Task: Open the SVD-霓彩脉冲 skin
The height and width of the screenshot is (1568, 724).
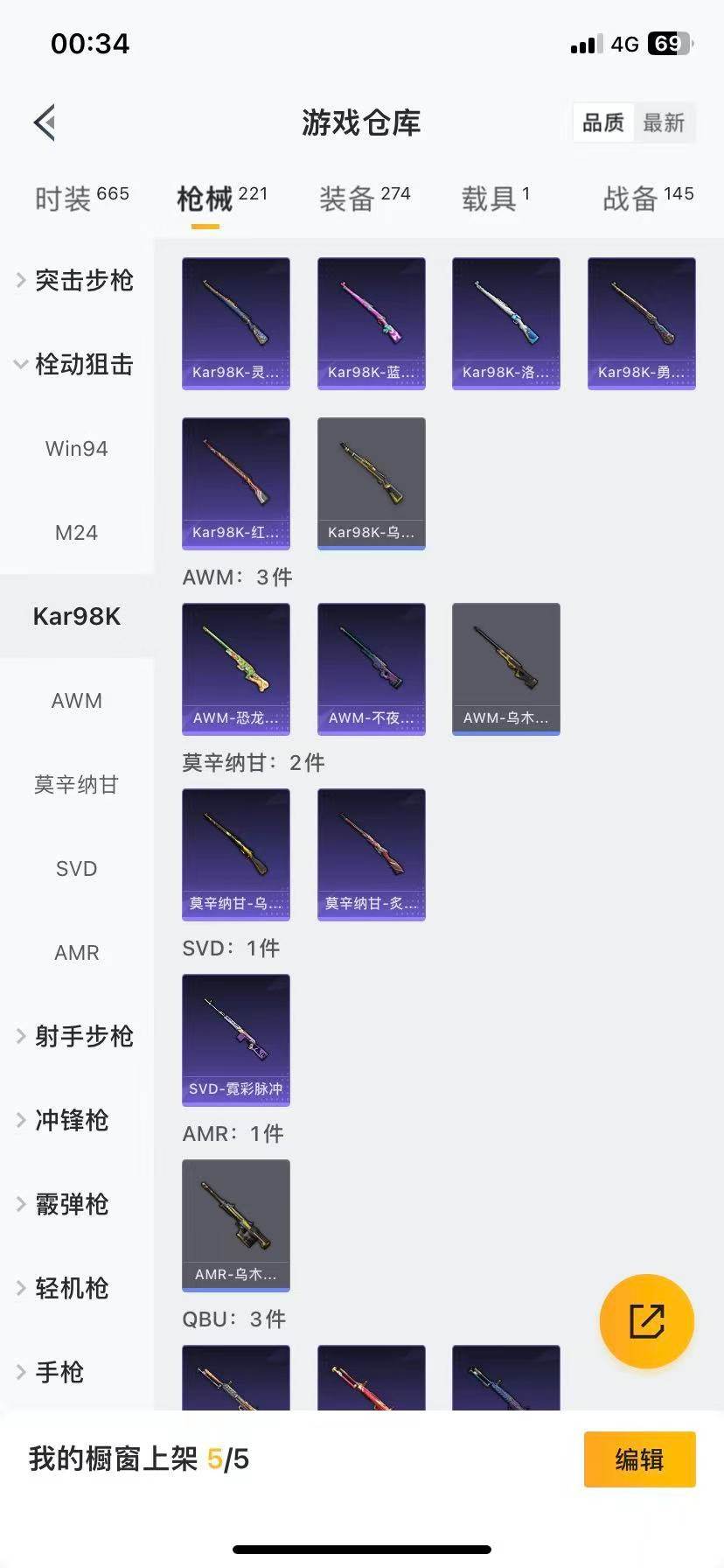Action: tap(236, 1040)
